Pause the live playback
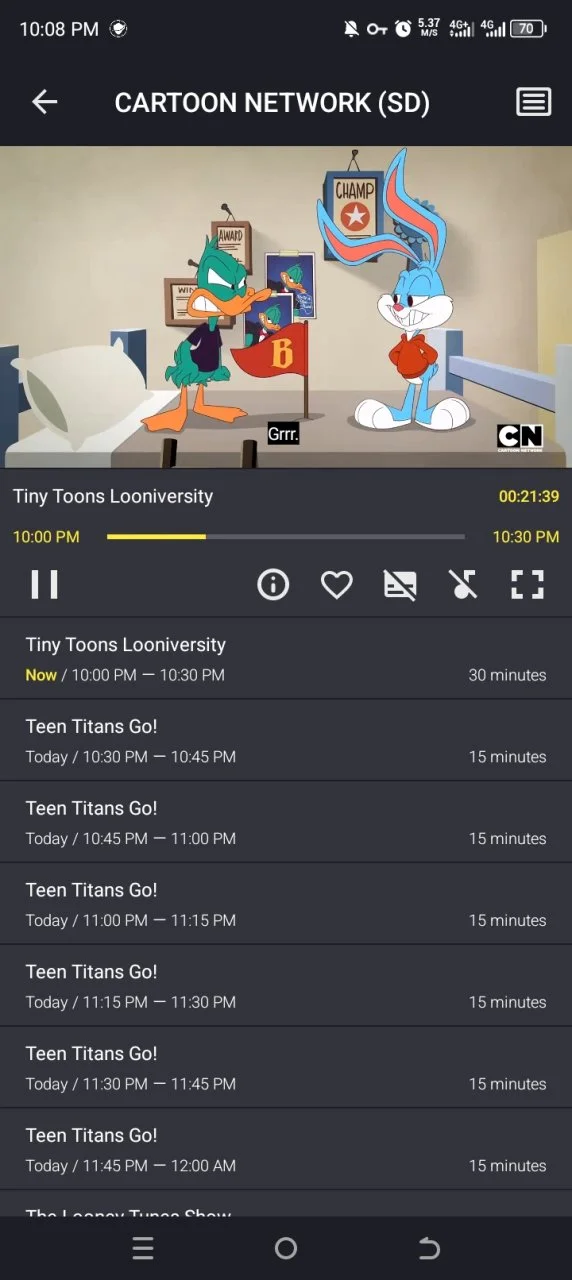Viewport: 572px width, 1280px height. point(44,584)
